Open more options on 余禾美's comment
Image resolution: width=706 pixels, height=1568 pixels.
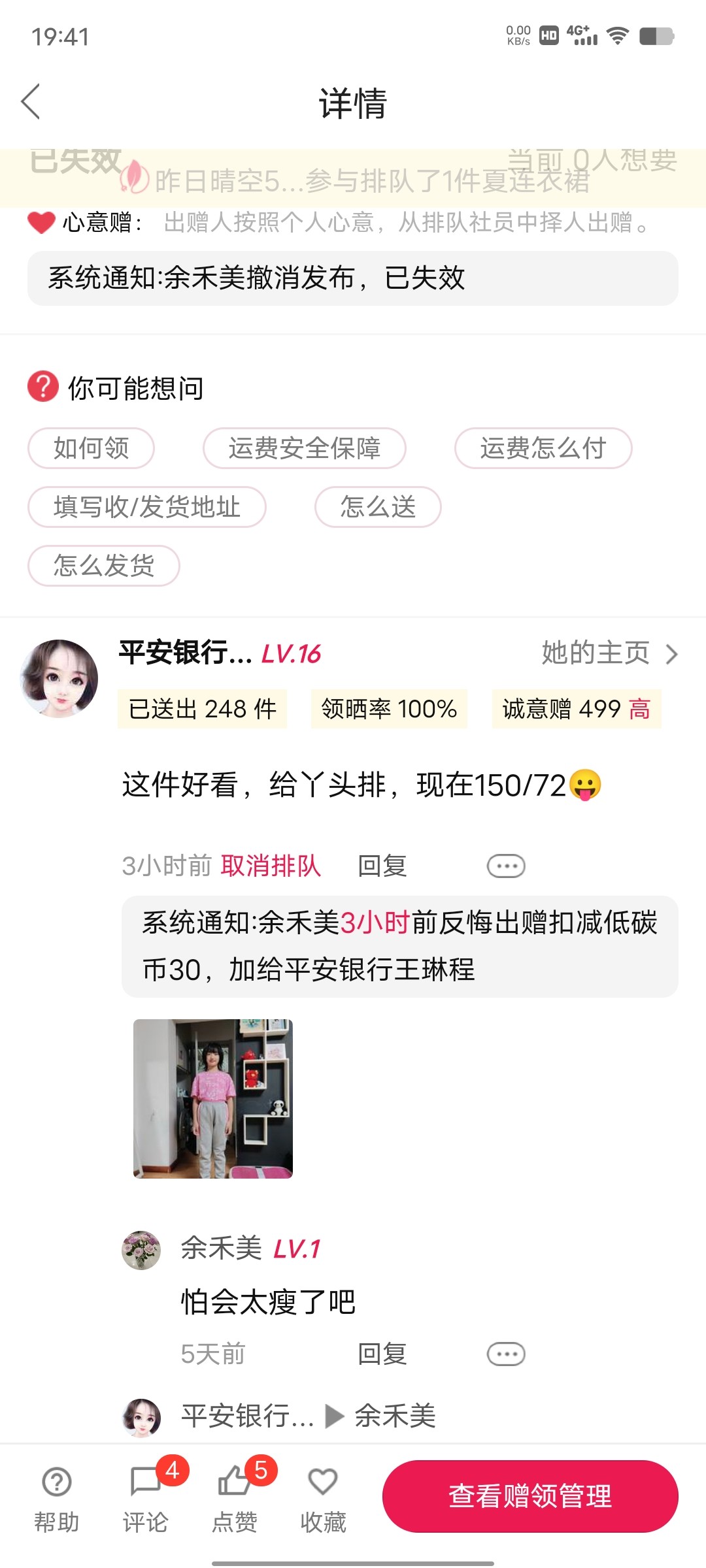pos(505,1354)
